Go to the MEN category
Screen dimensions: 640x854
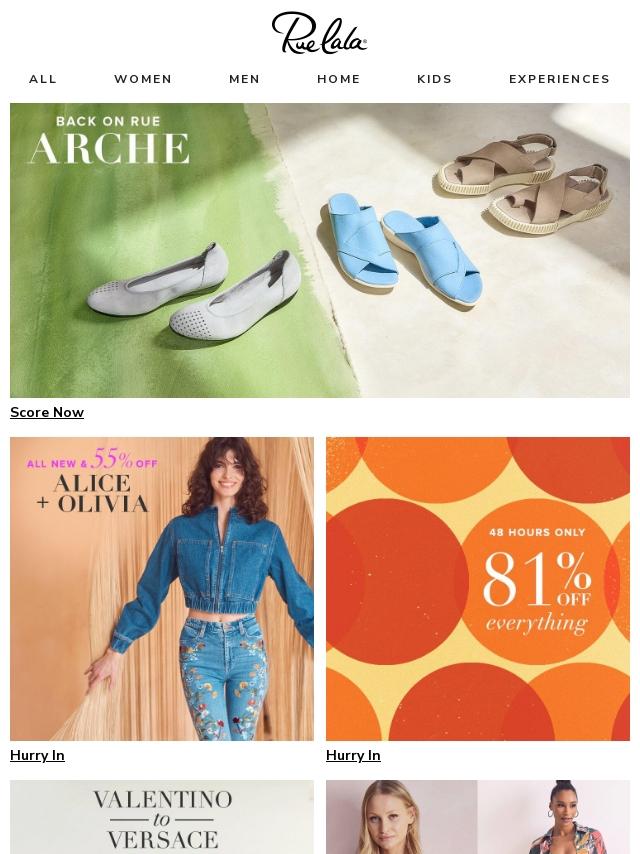(245, 79)
